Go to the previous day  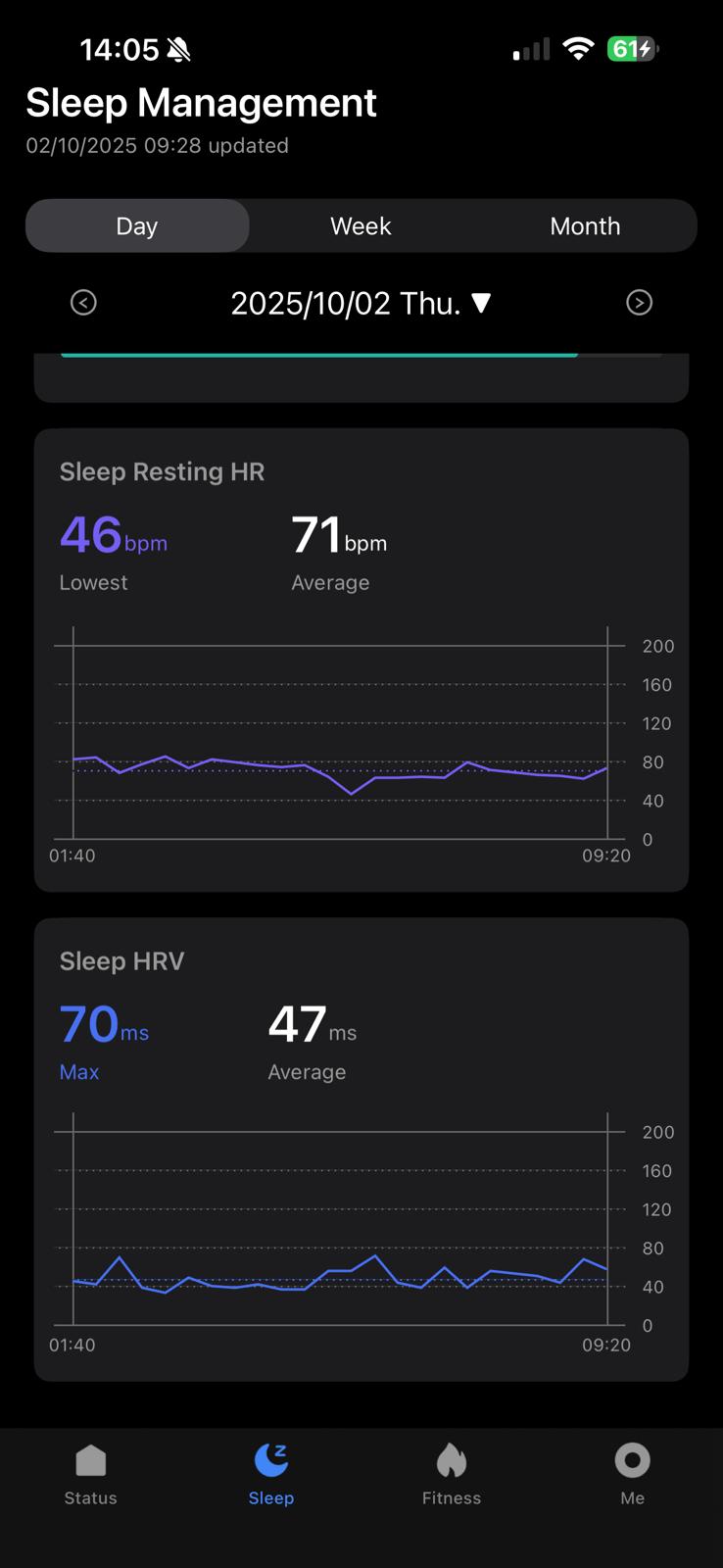(x=84, y=303)
